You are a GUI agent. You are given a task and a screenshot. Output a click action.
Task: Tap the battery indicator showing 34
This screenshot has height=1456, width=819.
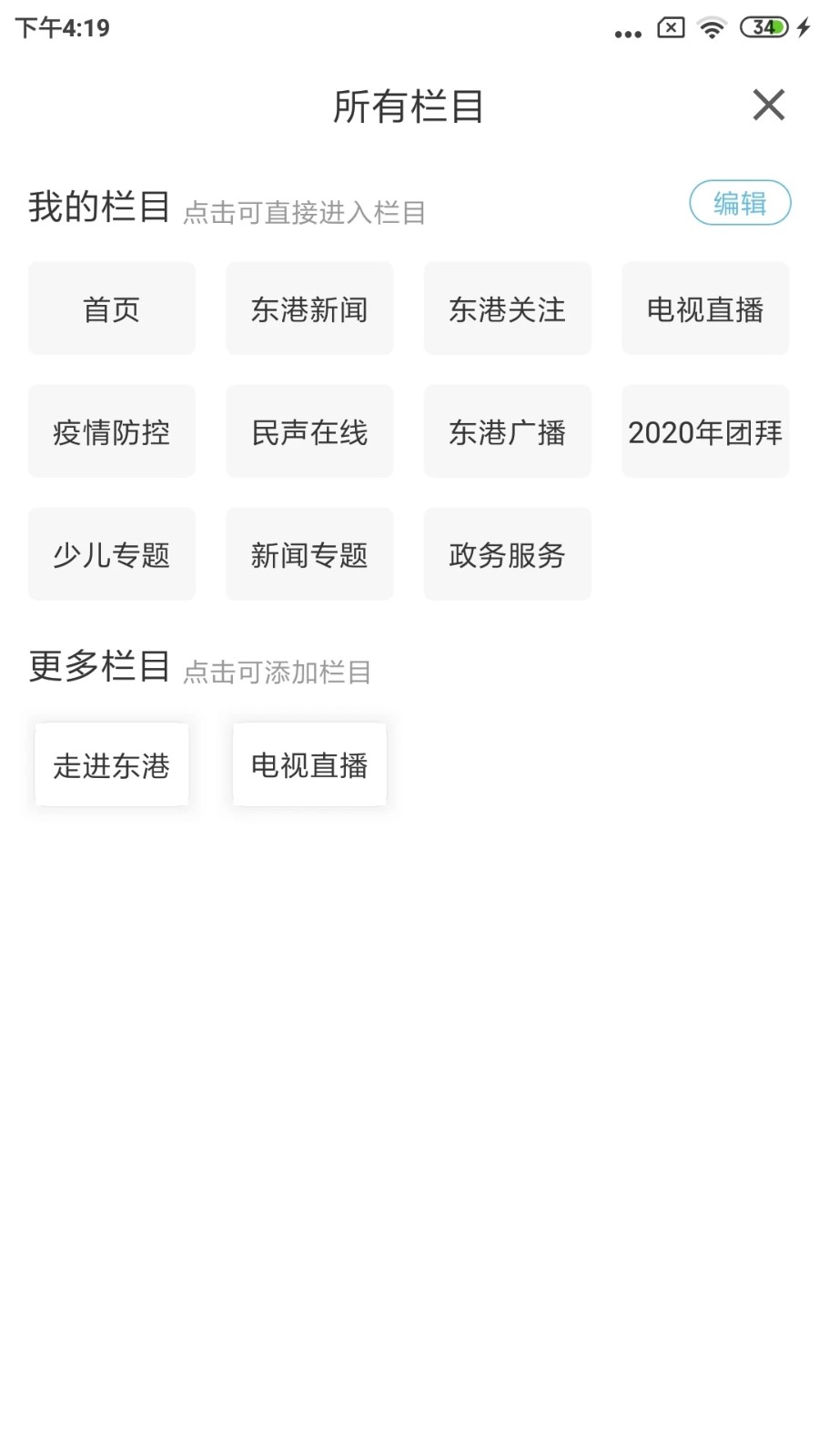coord(764,27)
